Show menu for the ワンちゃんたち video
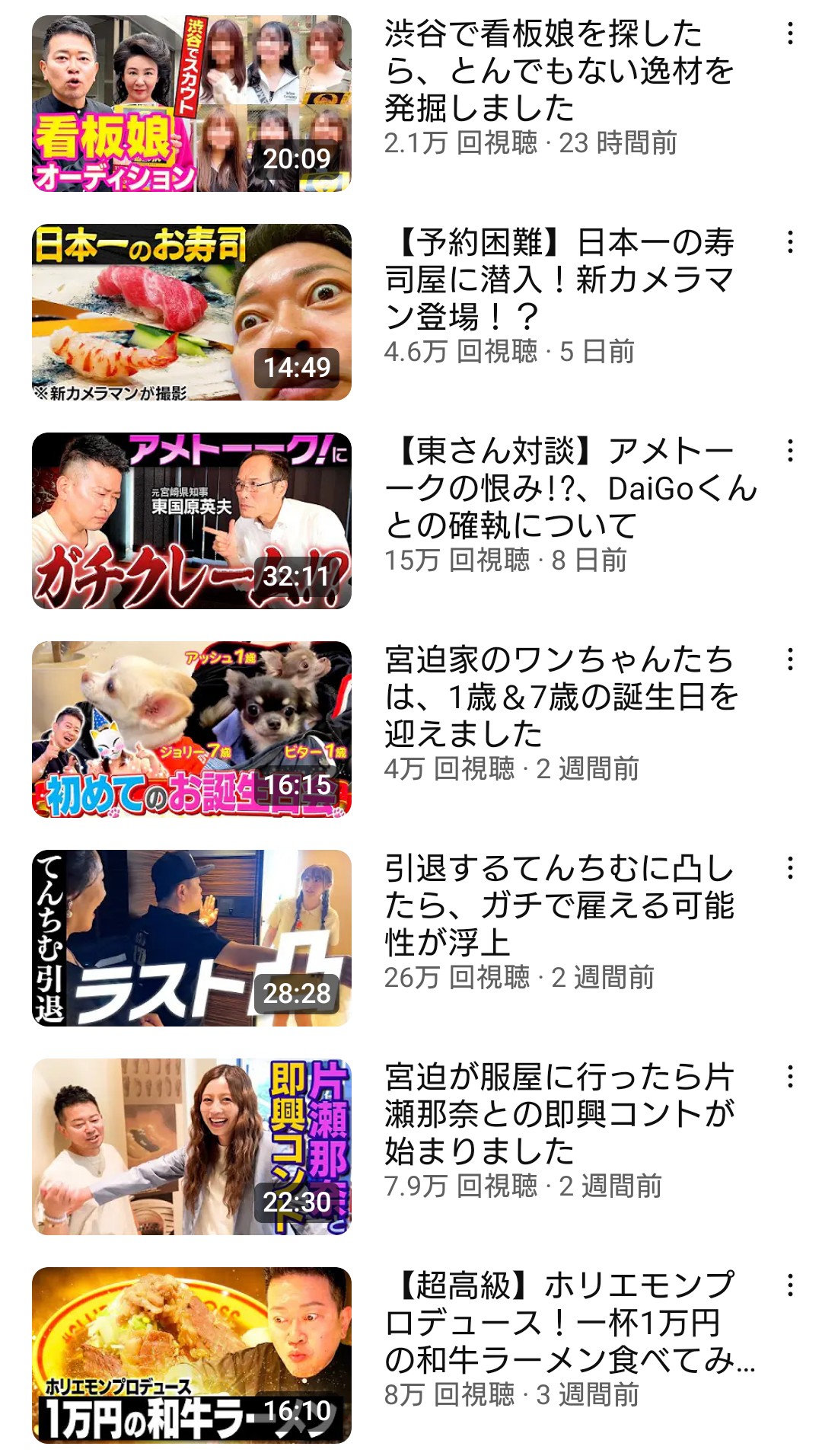Image resolution: width=822 pixels, height=1456 pixels. point(791,659)
